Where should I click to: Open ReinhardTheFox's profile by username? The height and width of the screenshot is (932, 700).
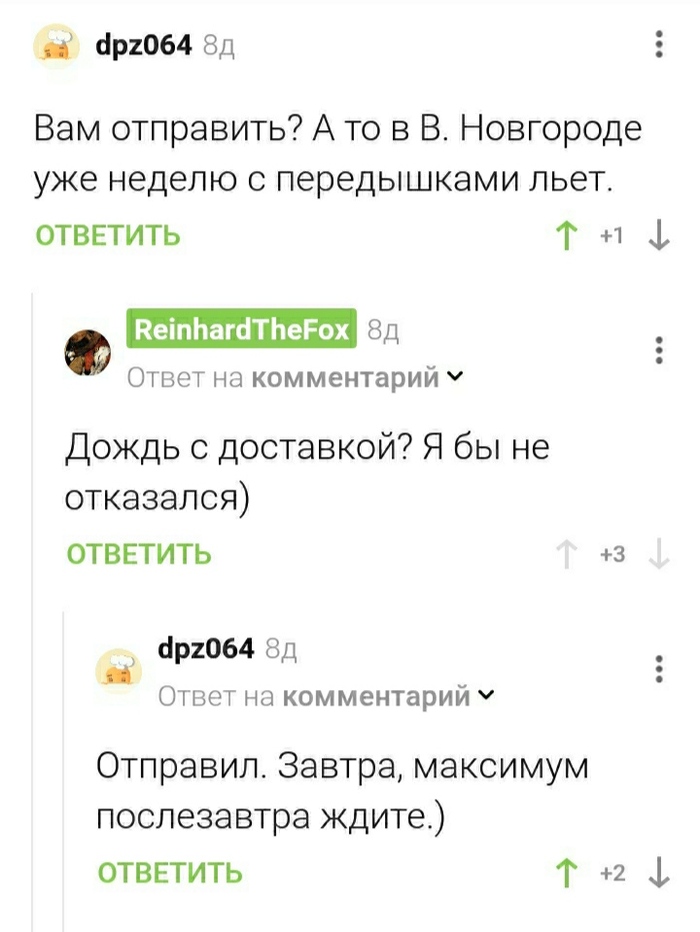pyautogui.click(x=241, y=330)
